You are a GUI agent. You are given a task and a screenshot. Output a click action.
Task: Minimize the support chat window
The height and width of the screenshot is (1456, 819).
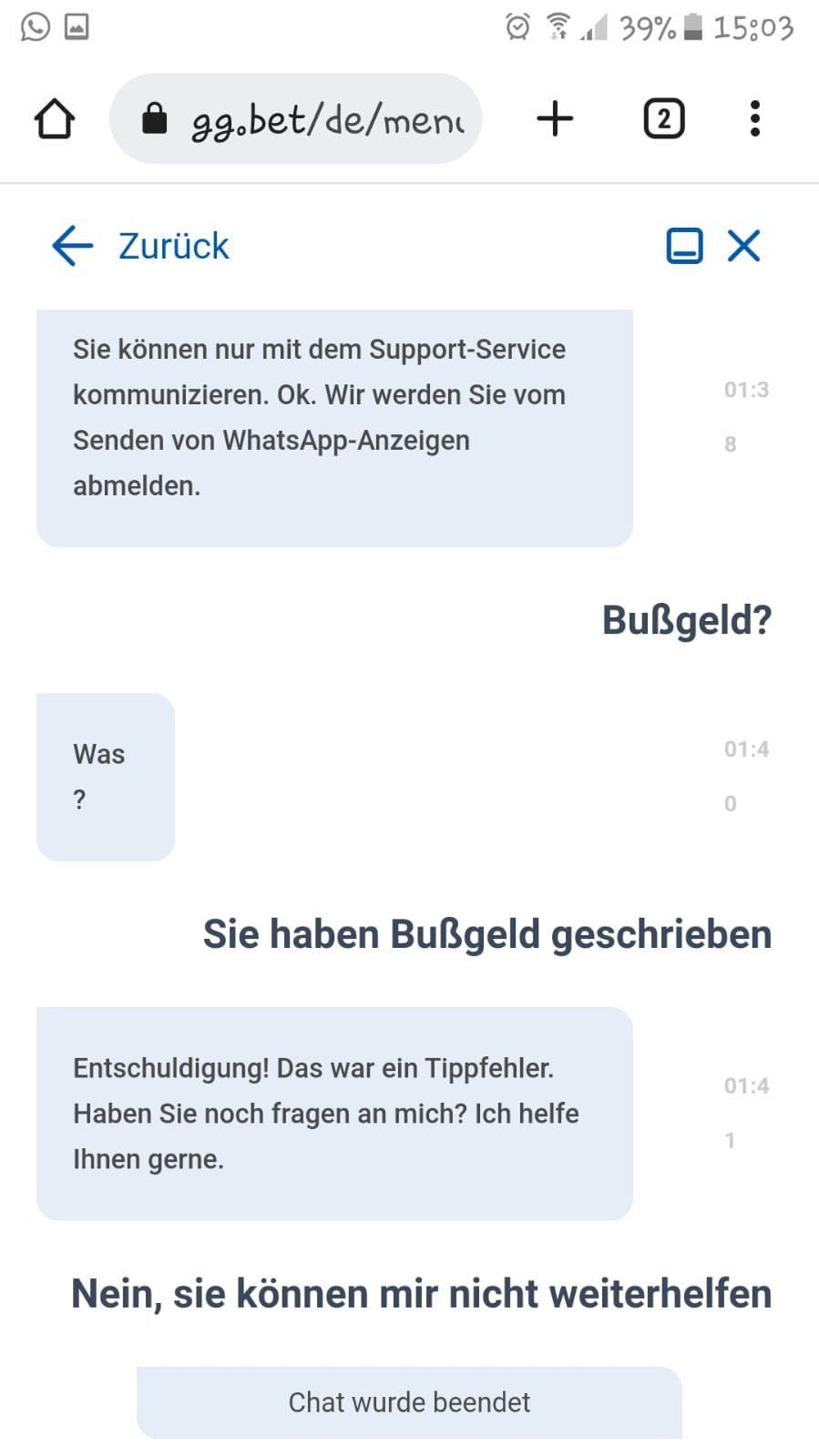[684, 246]
